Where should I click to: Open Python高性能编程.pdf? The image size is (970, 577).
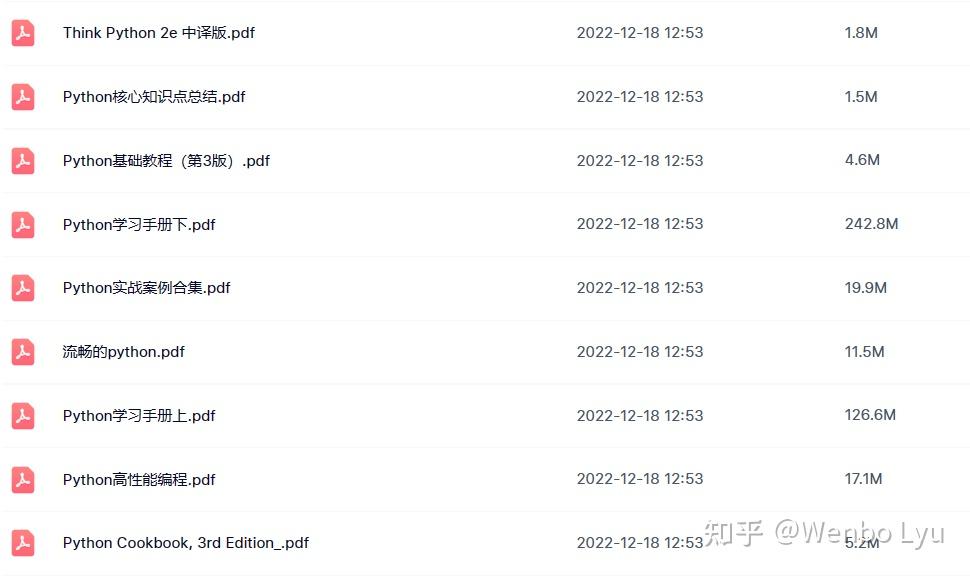(x=139, y=480)
